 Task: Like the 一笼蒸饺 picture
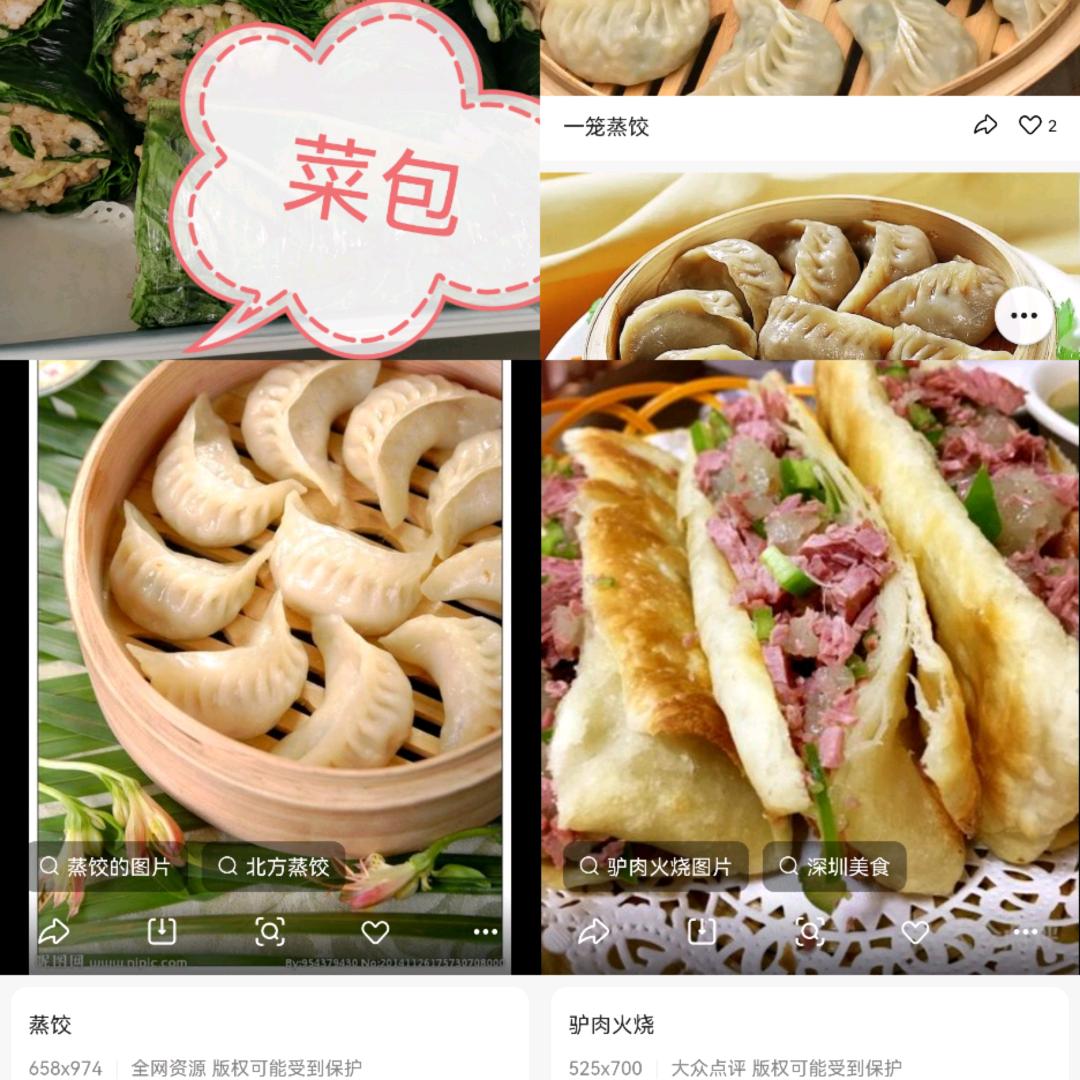coord(1030,125)
